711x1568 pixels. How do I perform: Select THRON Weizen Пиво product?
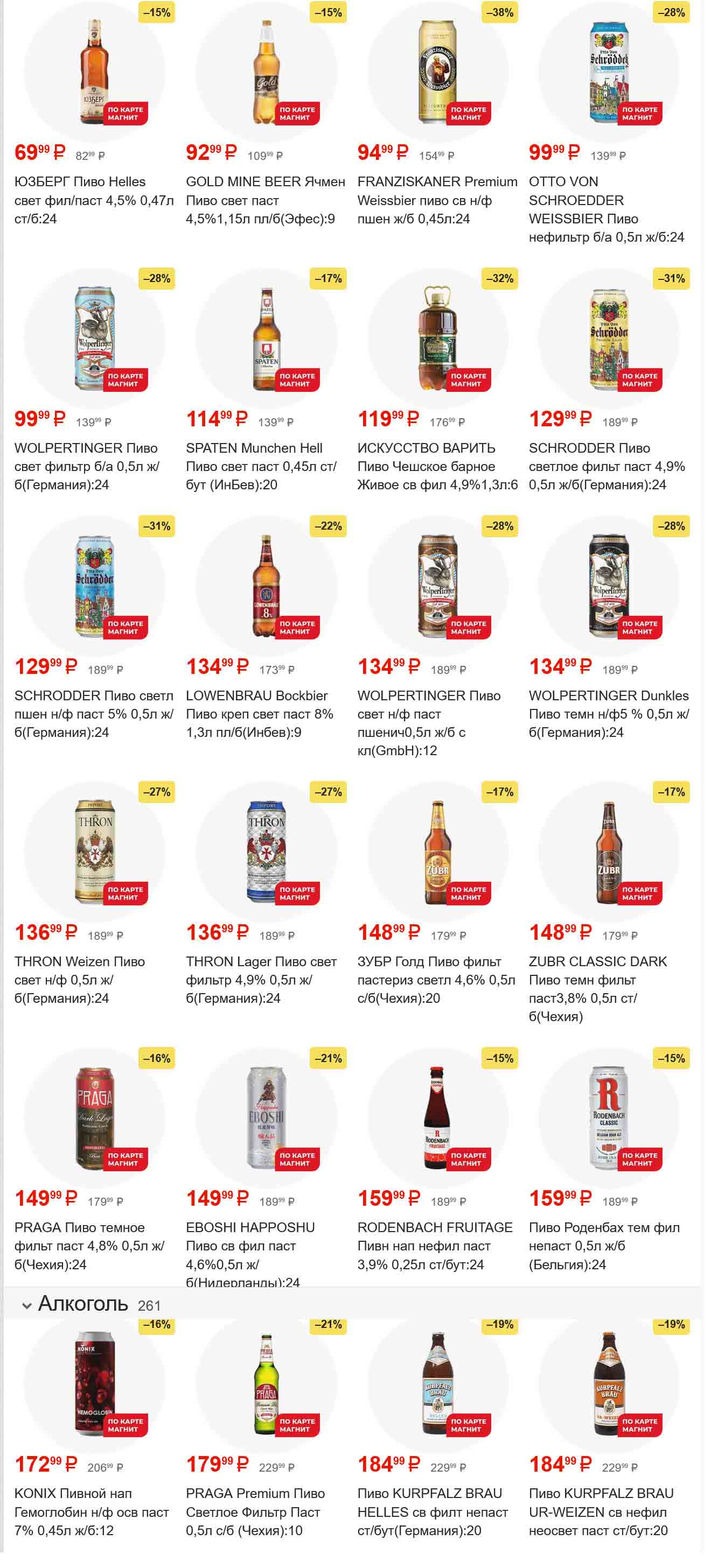click(x=94, y=852)
